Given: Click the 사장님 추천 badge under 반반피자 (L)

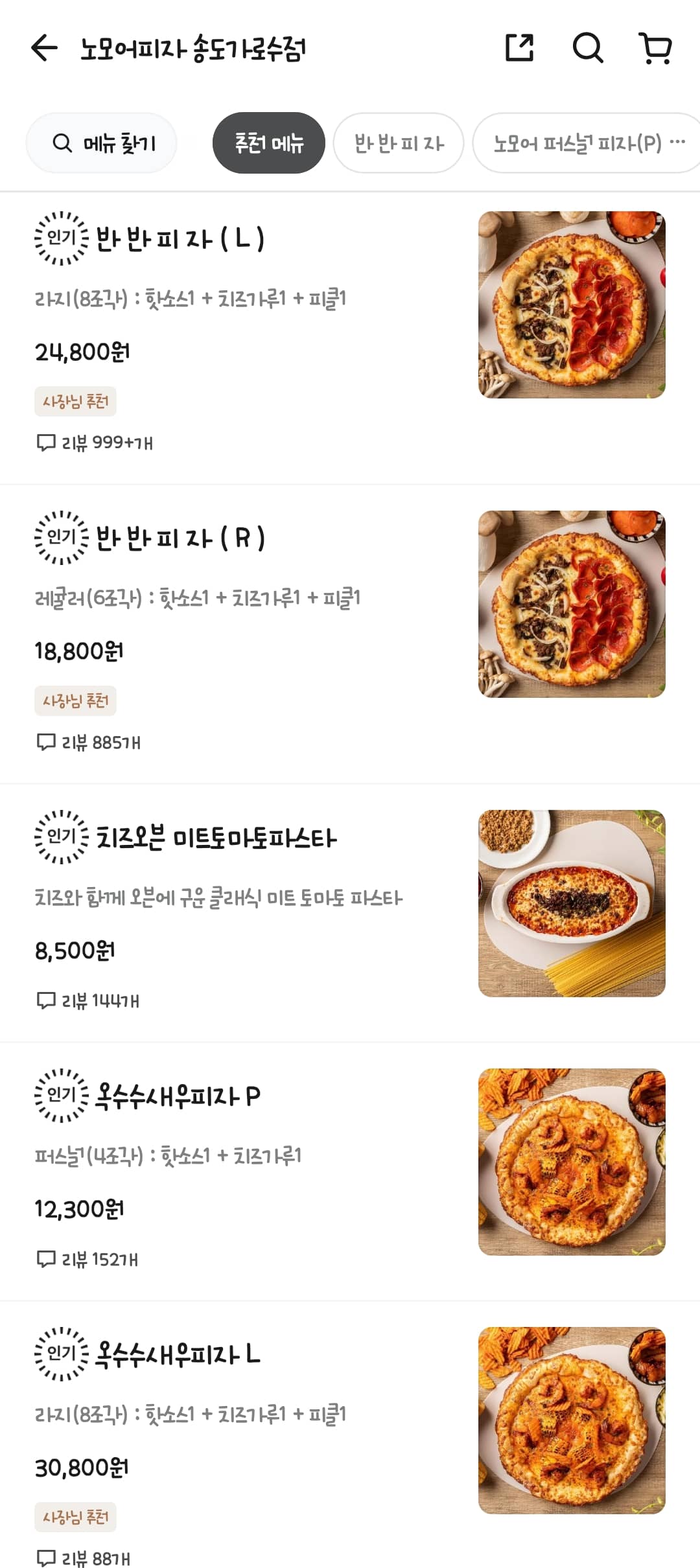Looking at the screenshot, I should tap(75, 401).
